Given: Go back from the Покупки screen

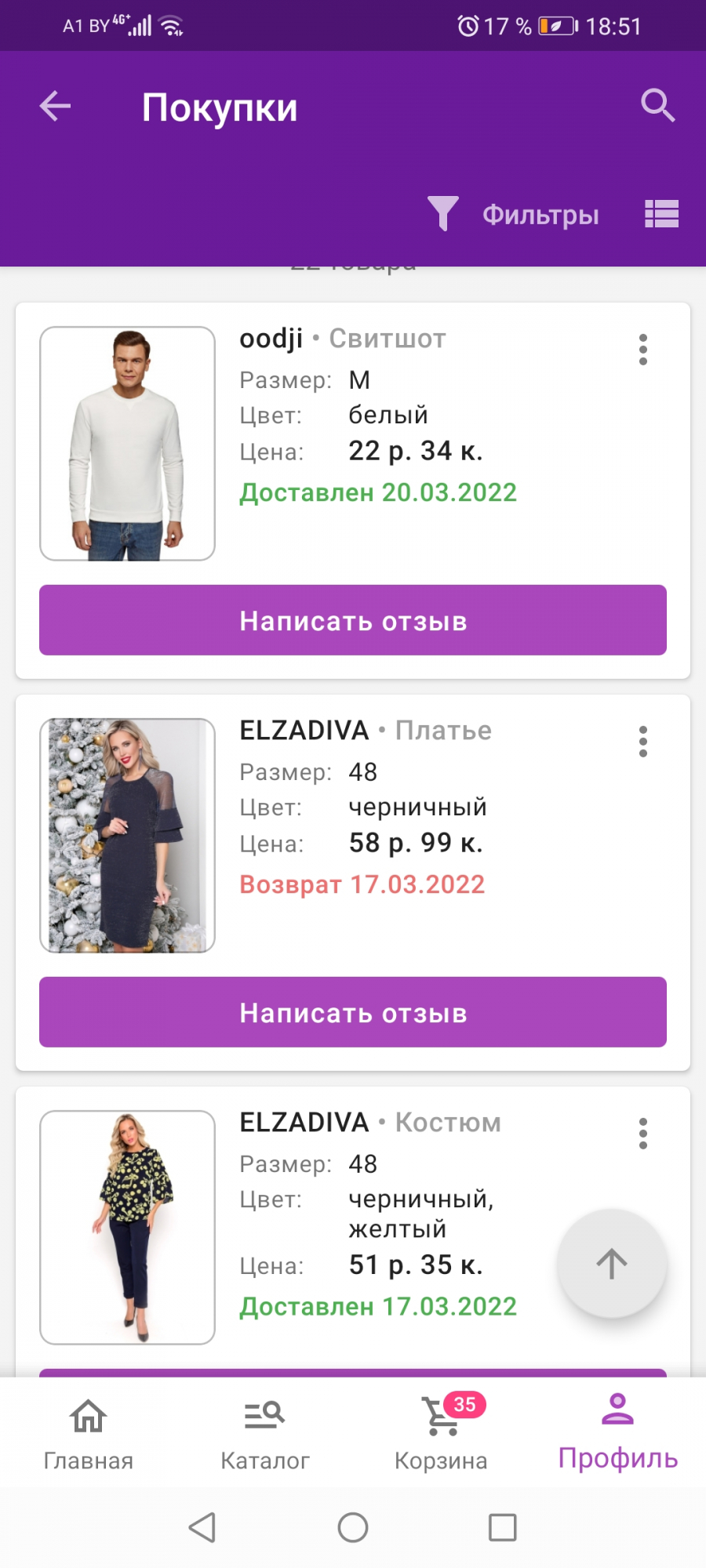Looking at the screenshot, I should (x=55, y=106).
